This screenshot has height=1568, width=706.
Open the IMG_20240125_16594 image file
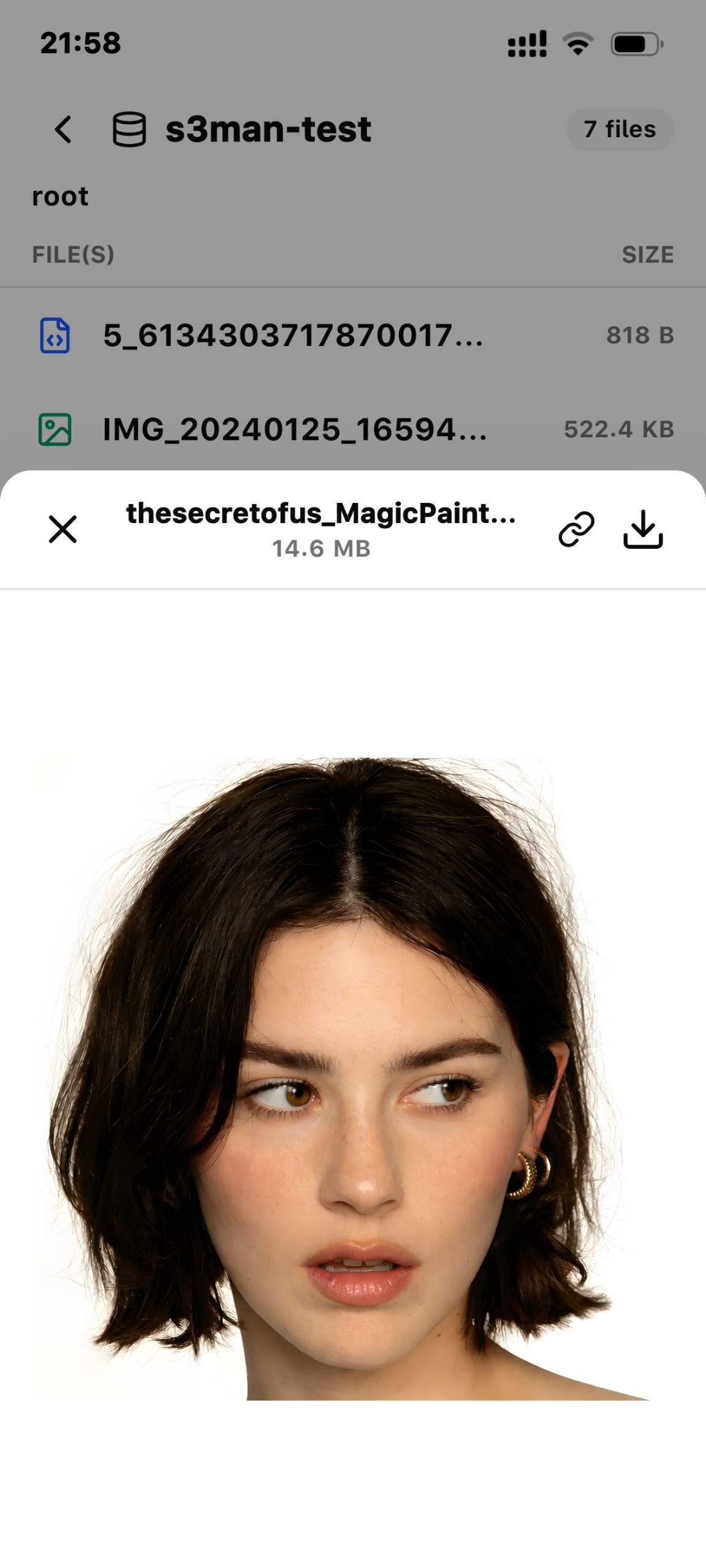click(x=294, y=429)
